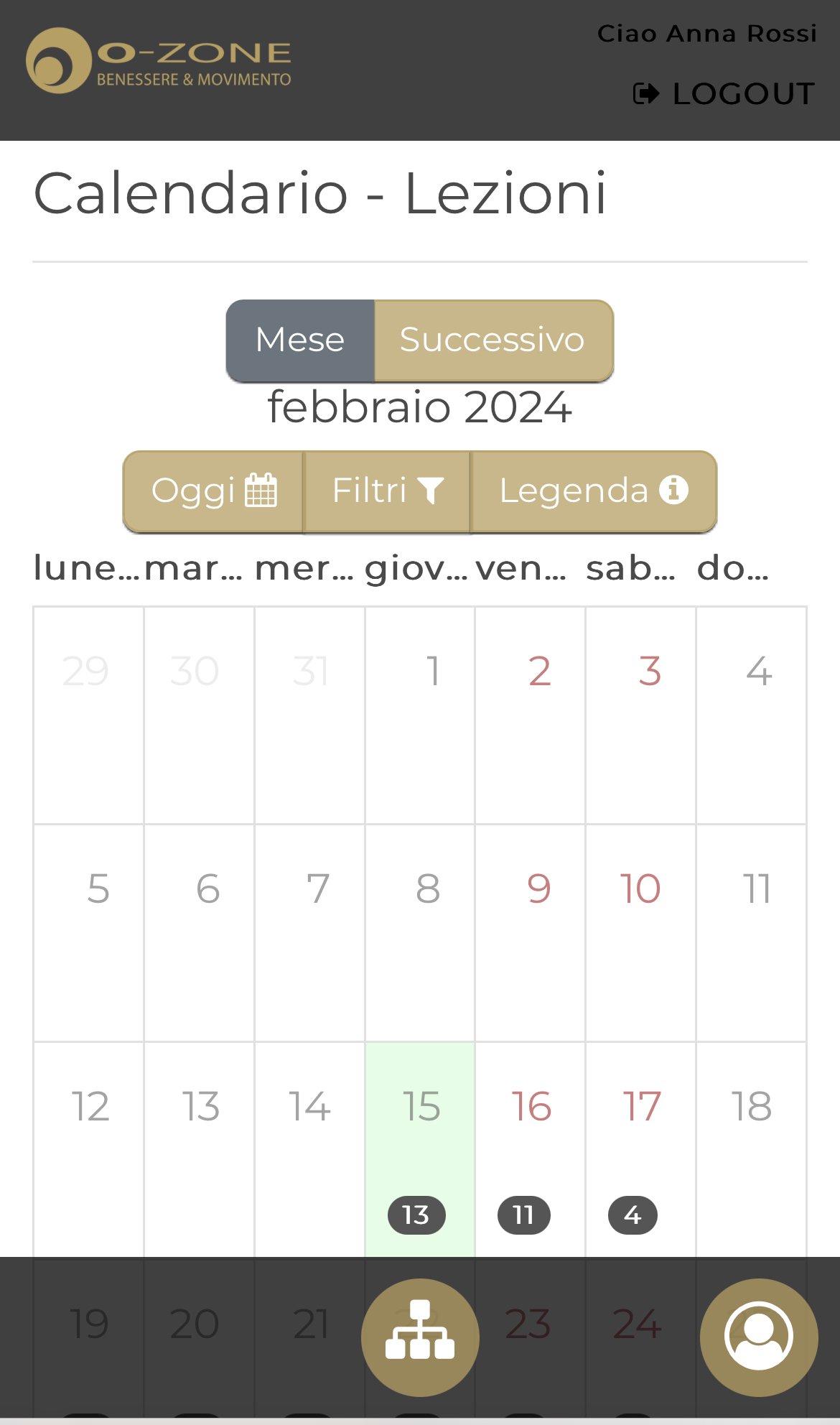Screen dimensions: 840x1425
Task: Open the user profile button
Action: 759,1337
